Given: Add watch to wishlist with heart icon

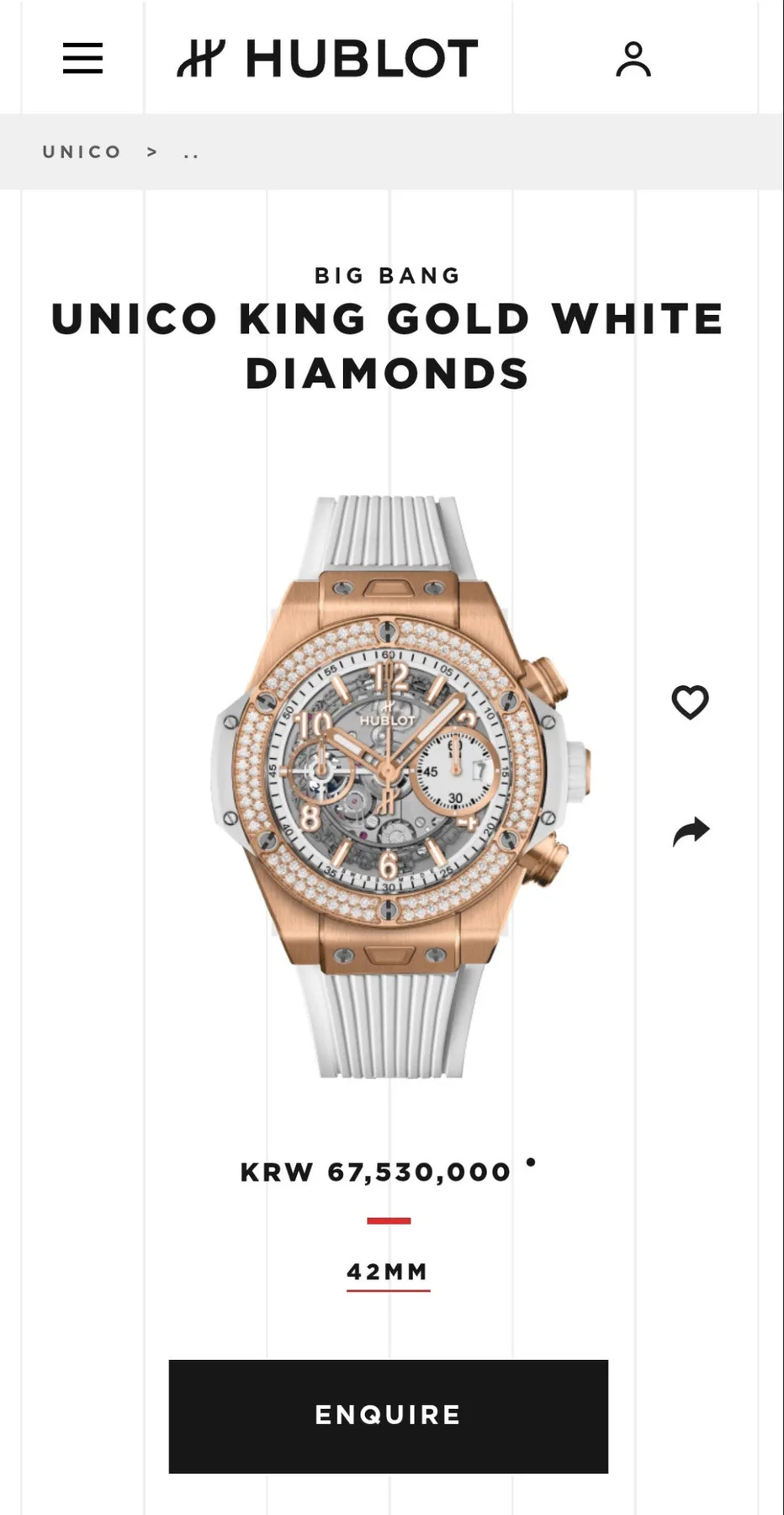Looking at the screenshot, I should click(x=690, y=702).
